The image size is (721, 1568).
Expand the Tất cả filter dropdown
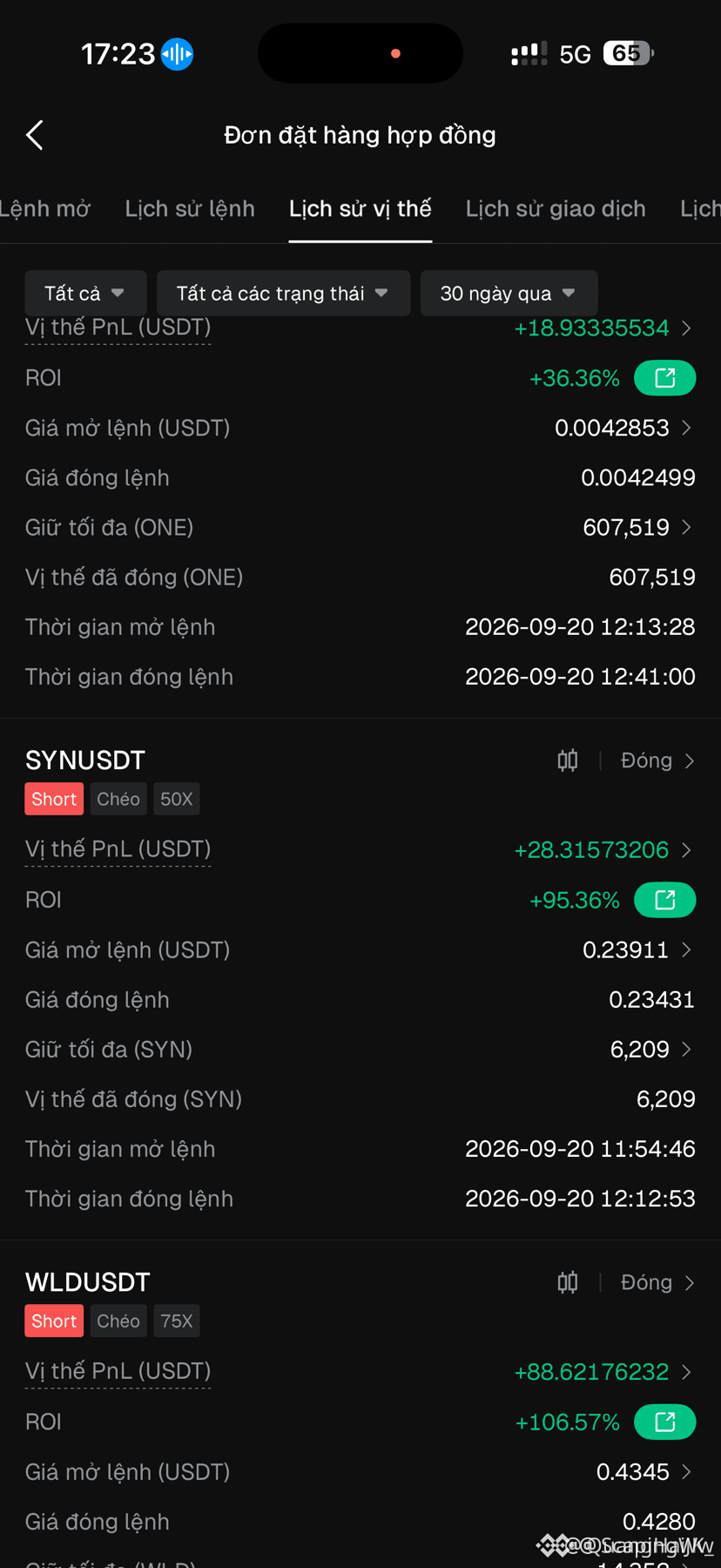click(x=85, y=294)
